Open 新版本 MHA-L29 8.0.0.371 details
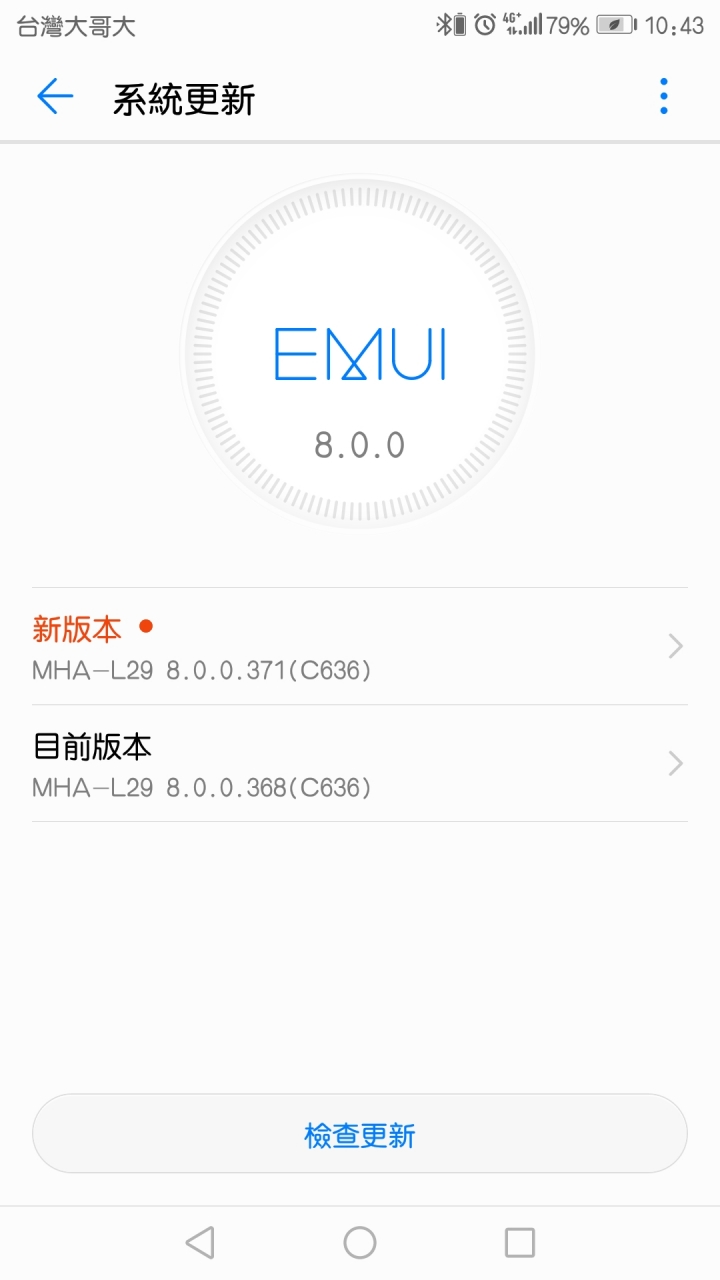This screenshot has width=720, height=1280. tap(359, 647)
